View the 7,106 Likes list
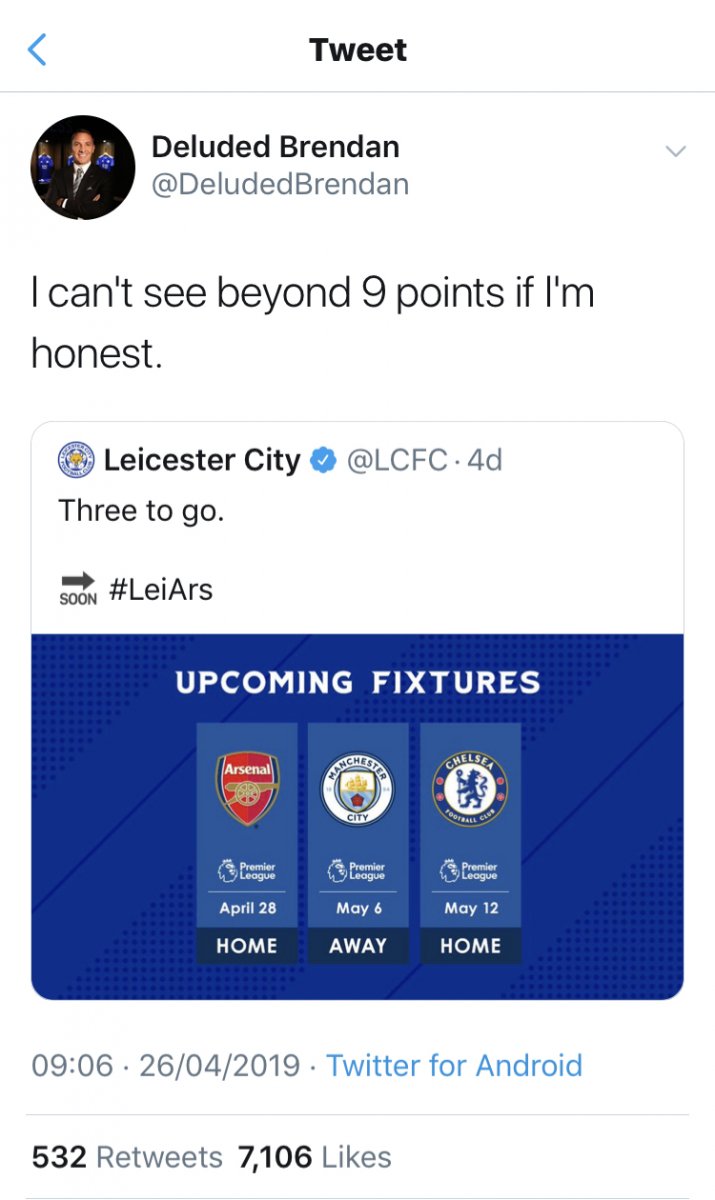Viewport: 715px width, 1200px height. 314,1157
